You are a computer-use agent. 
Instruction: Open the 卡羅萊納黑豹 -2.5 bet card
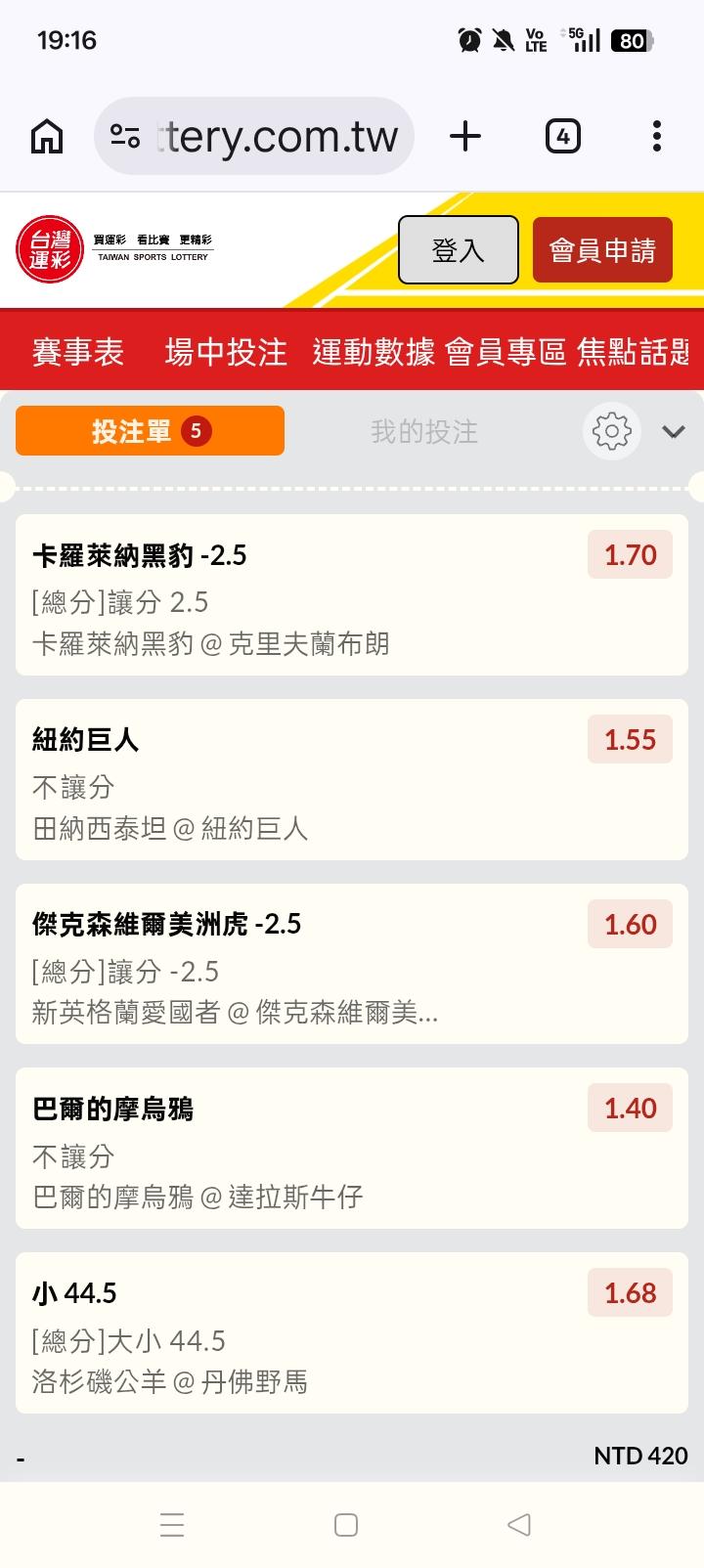tap(352, 595)
